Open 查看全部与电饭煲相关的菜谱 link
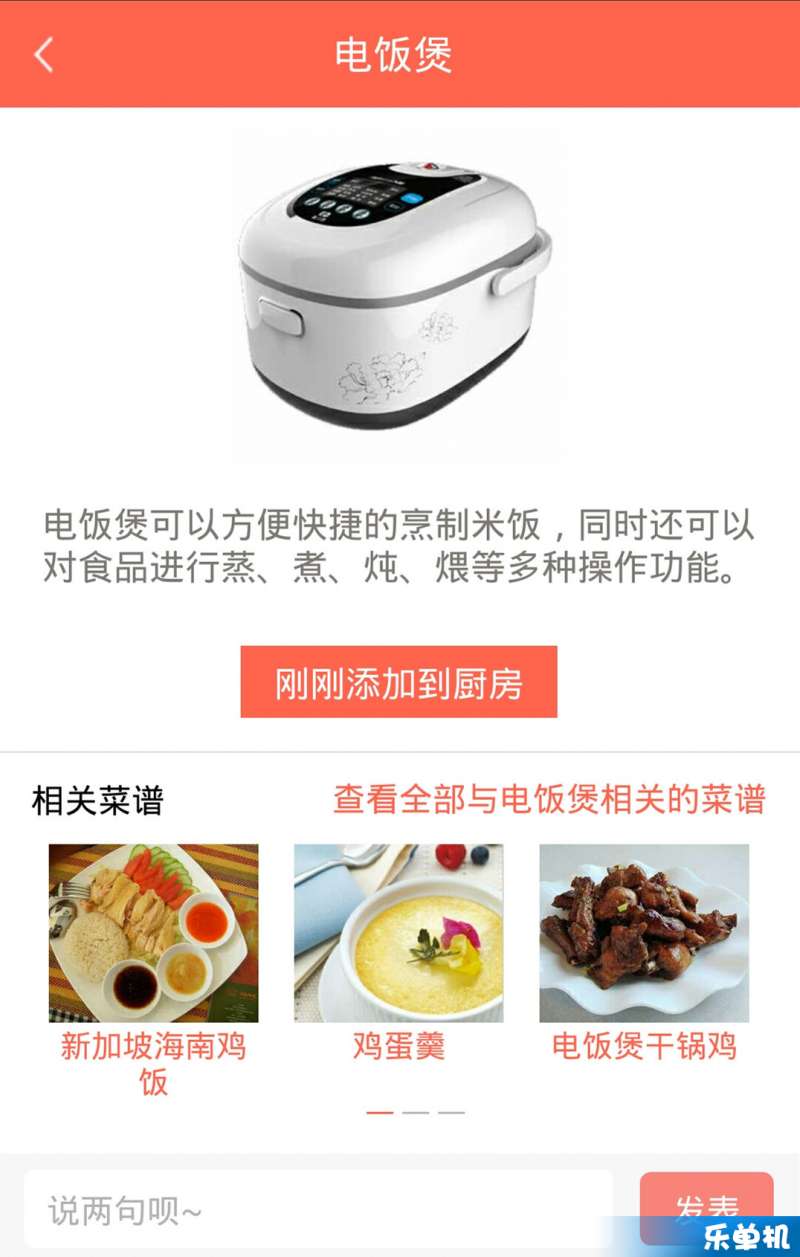The image size is (800, 1257). (x=549, y=800)
